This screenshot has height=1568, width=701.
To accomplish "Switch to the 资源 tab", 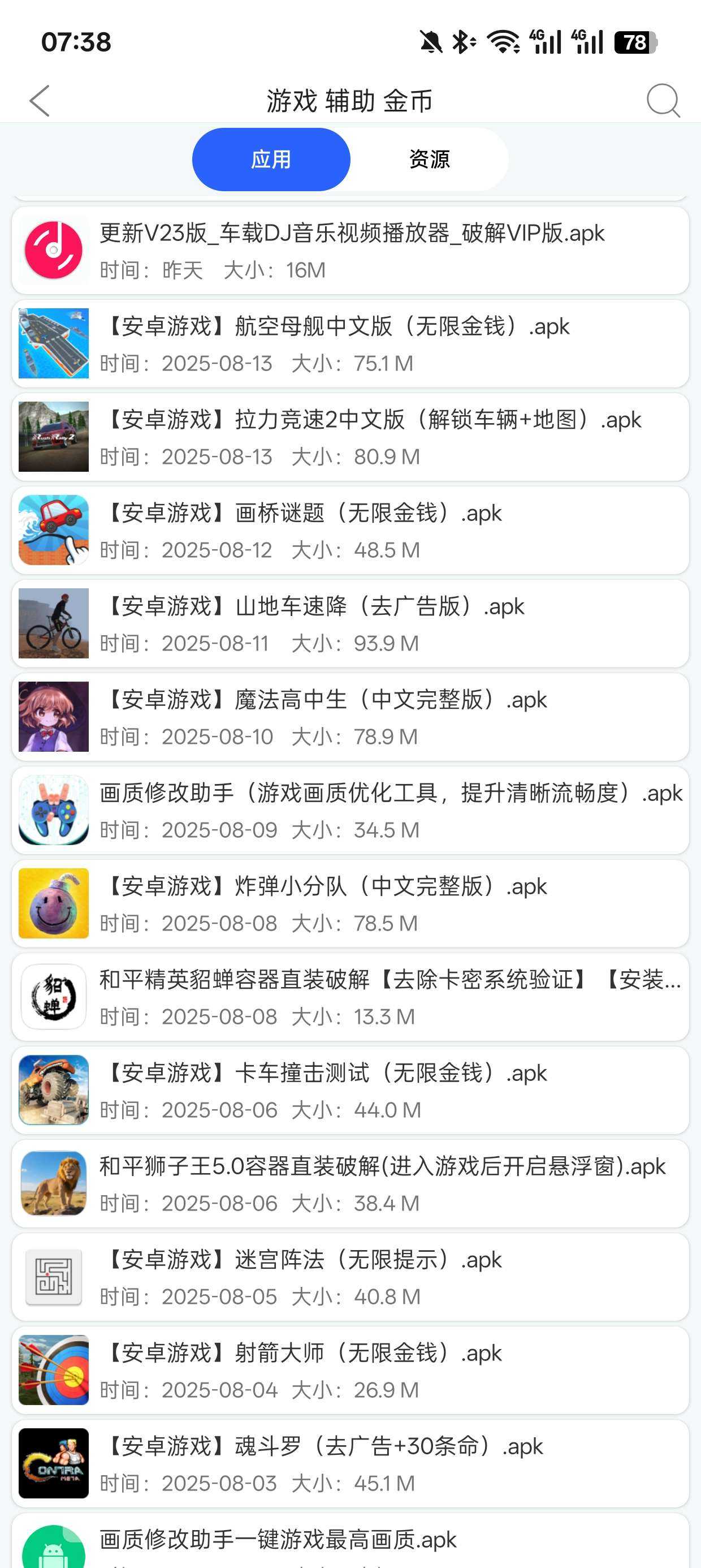I will [429, 160].
